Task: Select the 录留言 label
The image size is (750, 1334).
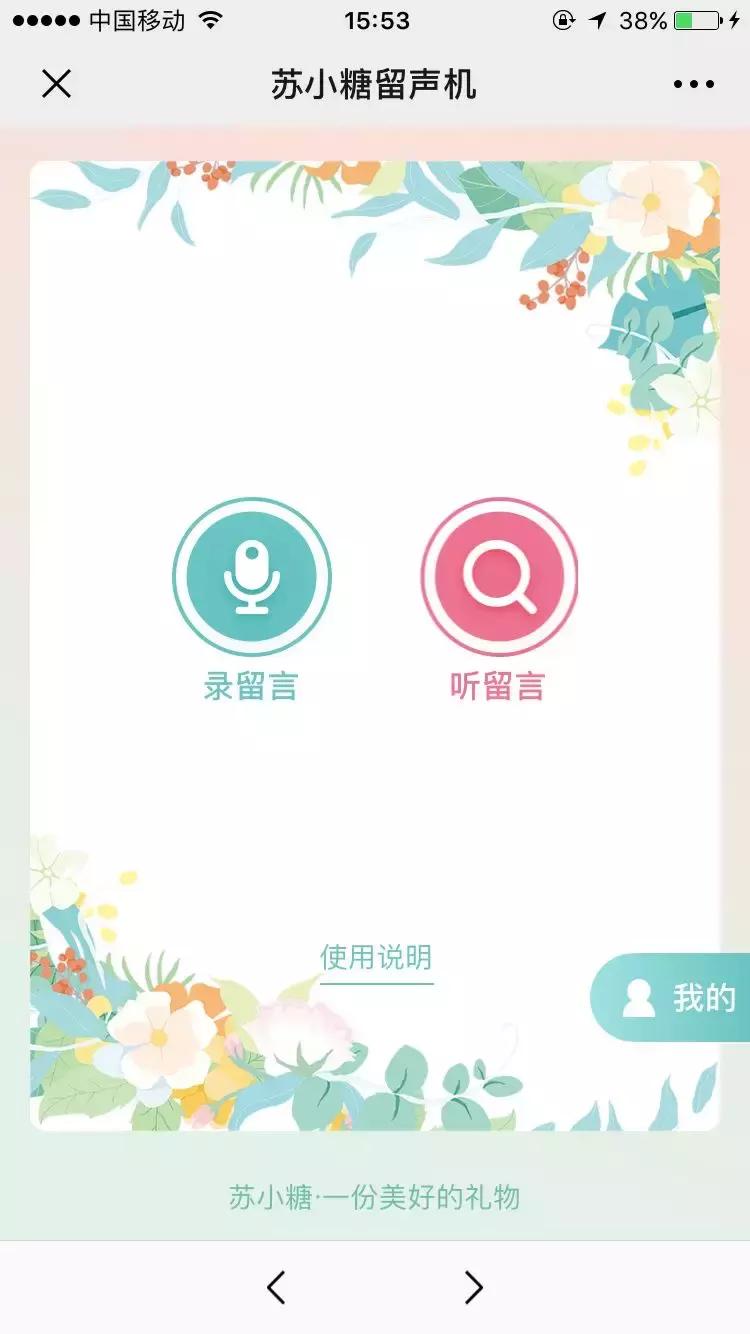Action: point(252,686)
